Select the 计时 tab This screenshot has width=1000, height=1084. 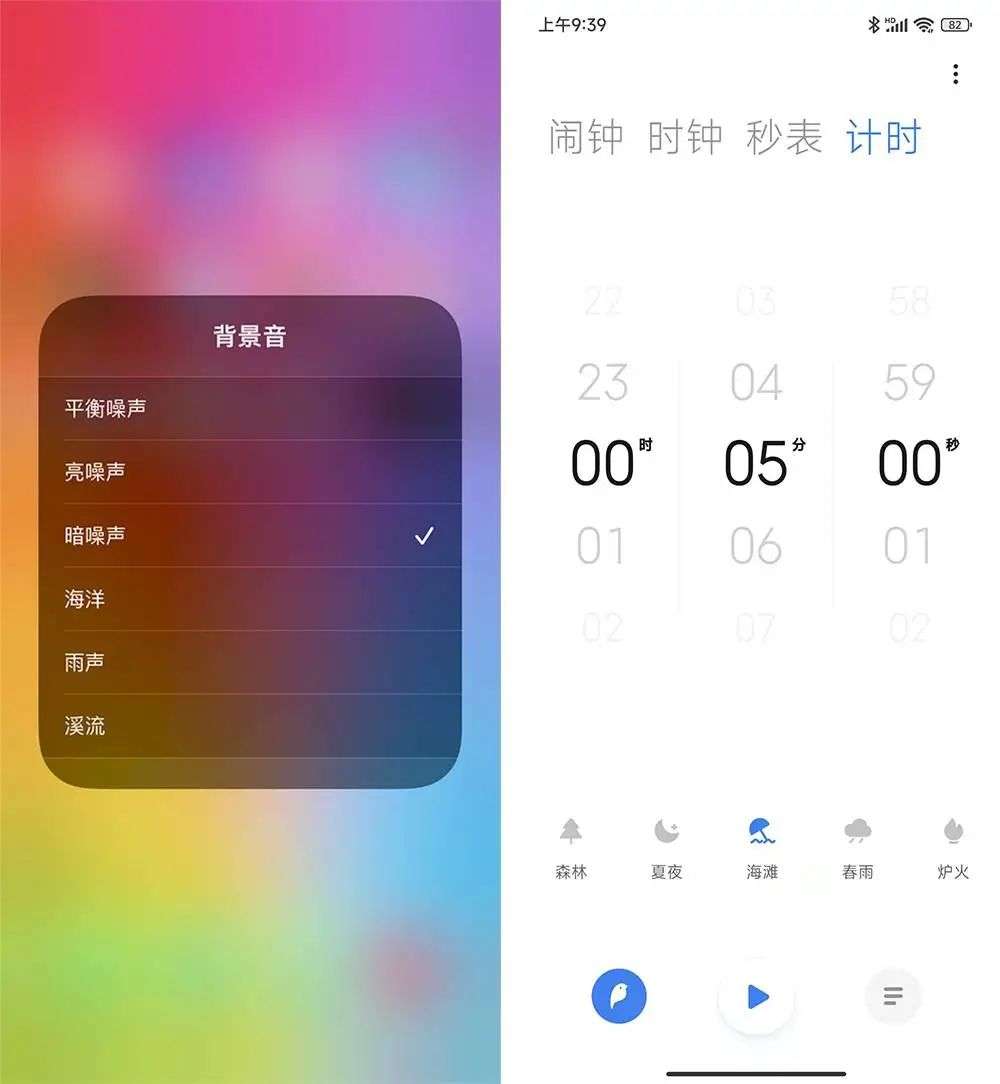pyautogui.click(x=883, y=137)
